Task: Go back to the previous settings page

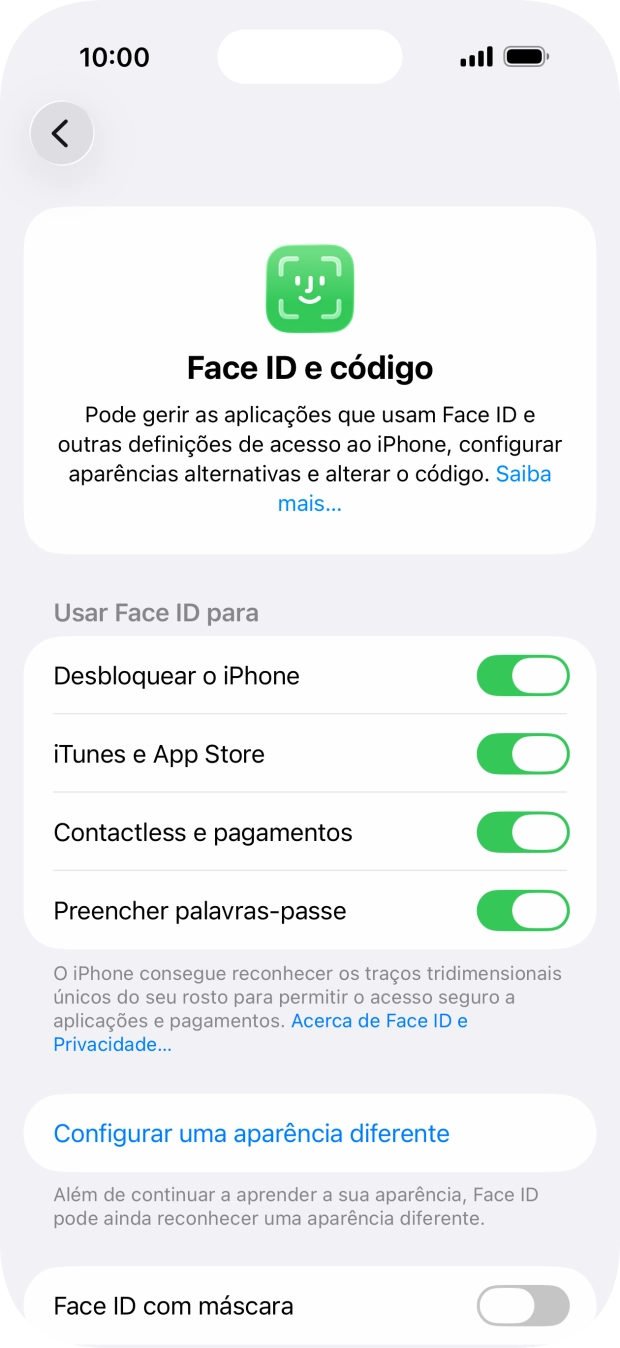Action: (x=62, y=133)
